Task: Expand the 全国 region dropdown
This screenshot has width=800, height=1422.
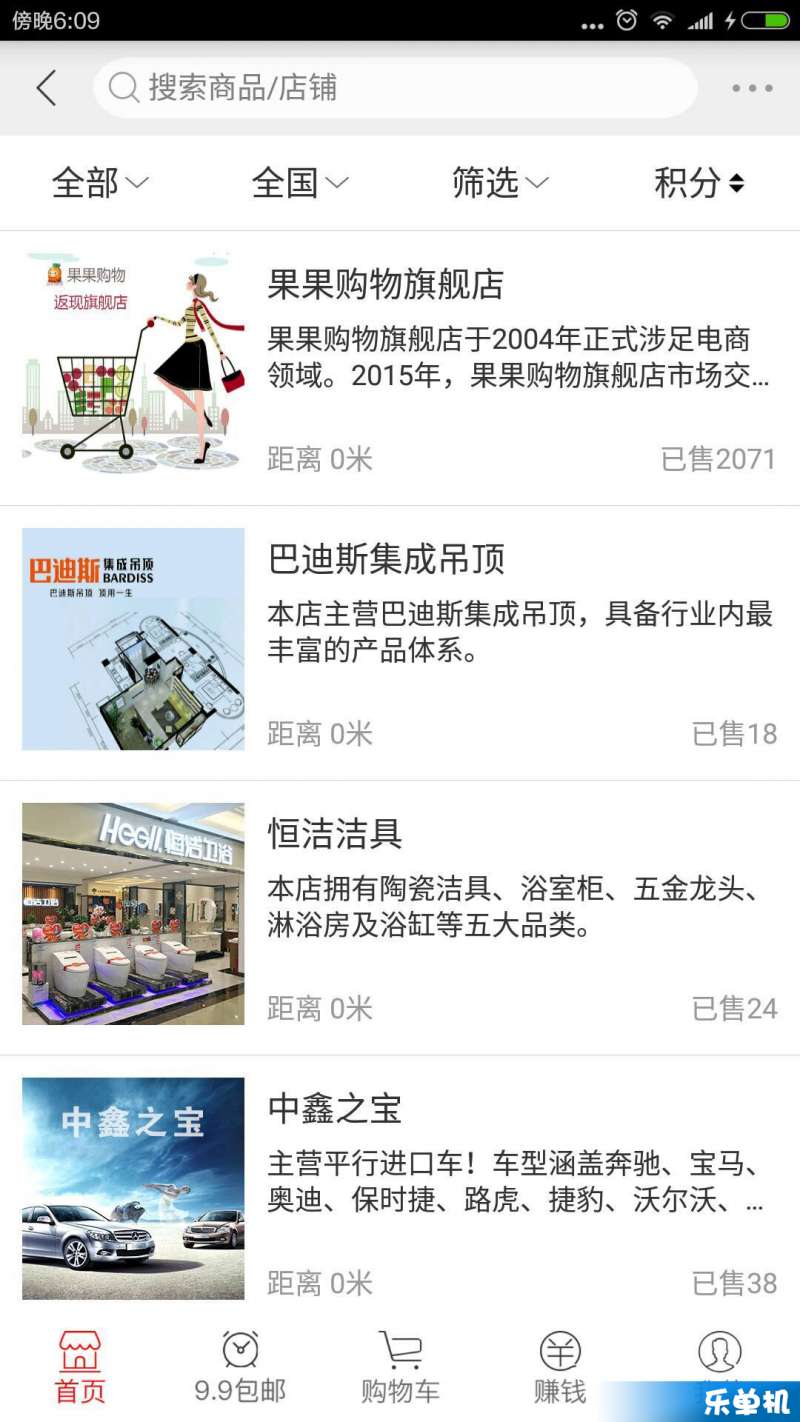Action: pos(300,183)
